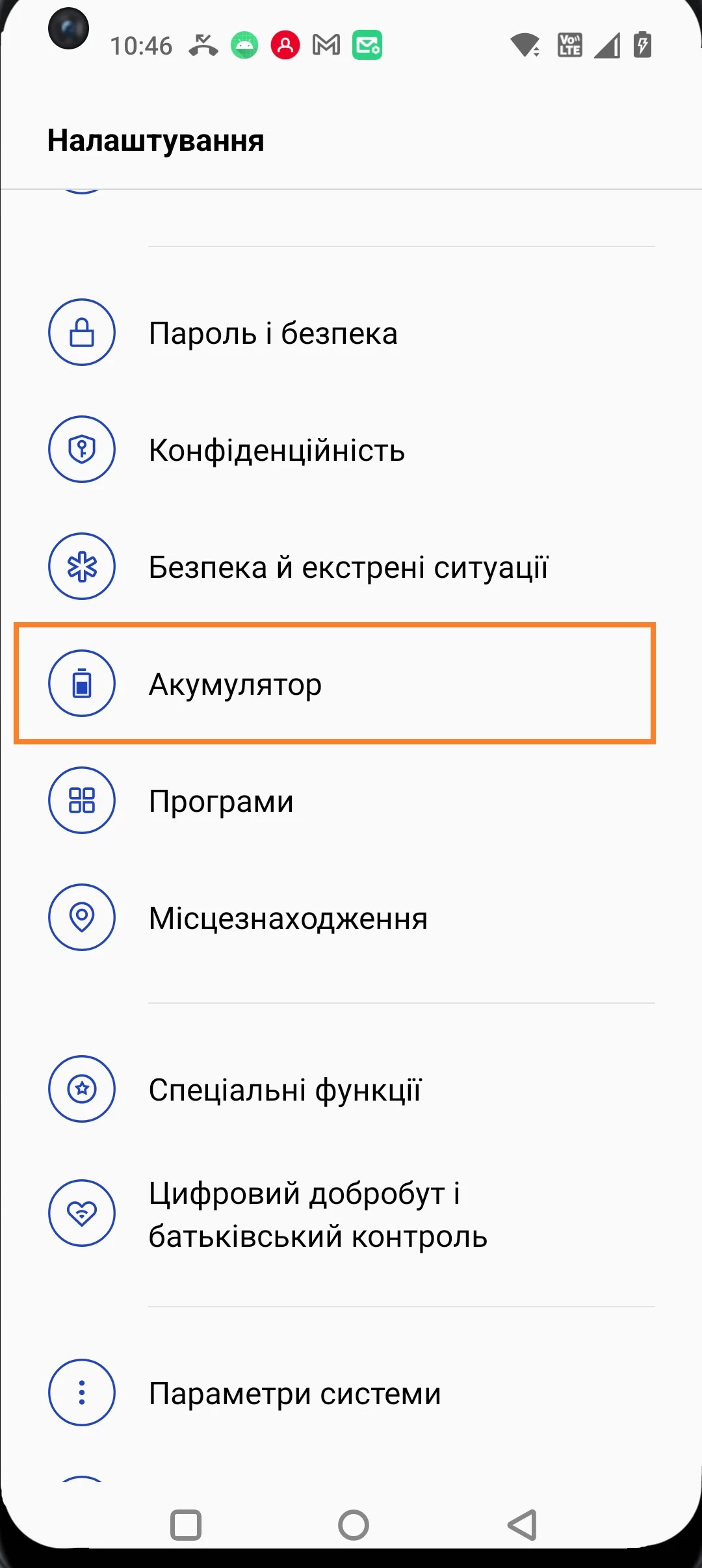Open Місцезнаходження settings
Viewport: 702px width, 1568px height.
pos(288,918)
